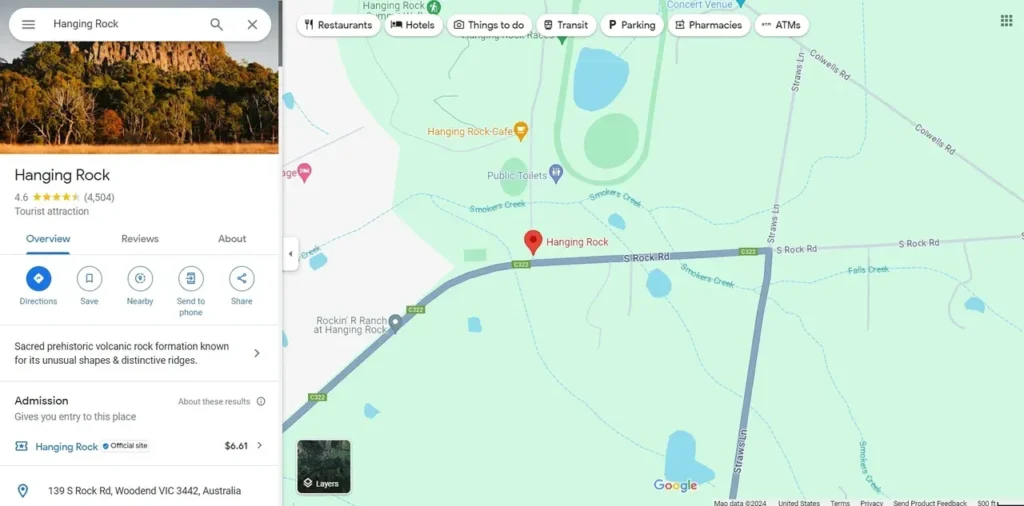1024x506 pixels.
Task: Open the hamburger menu
Action: point(28,24)
